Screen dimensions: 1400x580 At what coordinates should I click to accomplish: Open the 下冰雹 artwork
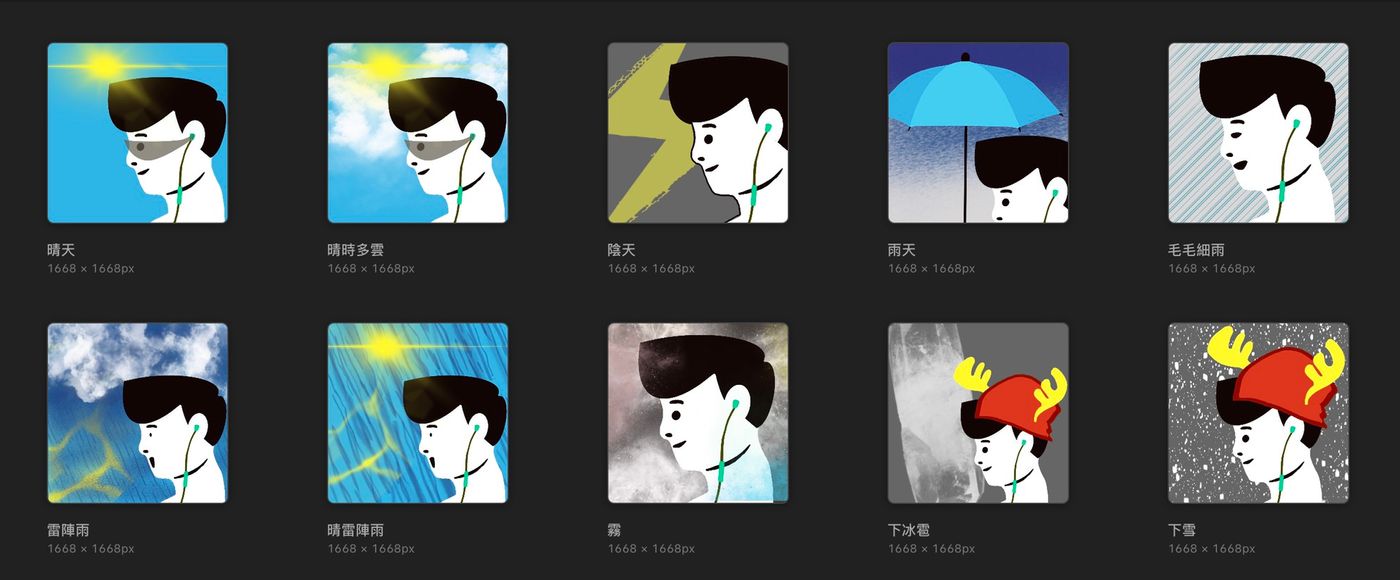[978, 413]
